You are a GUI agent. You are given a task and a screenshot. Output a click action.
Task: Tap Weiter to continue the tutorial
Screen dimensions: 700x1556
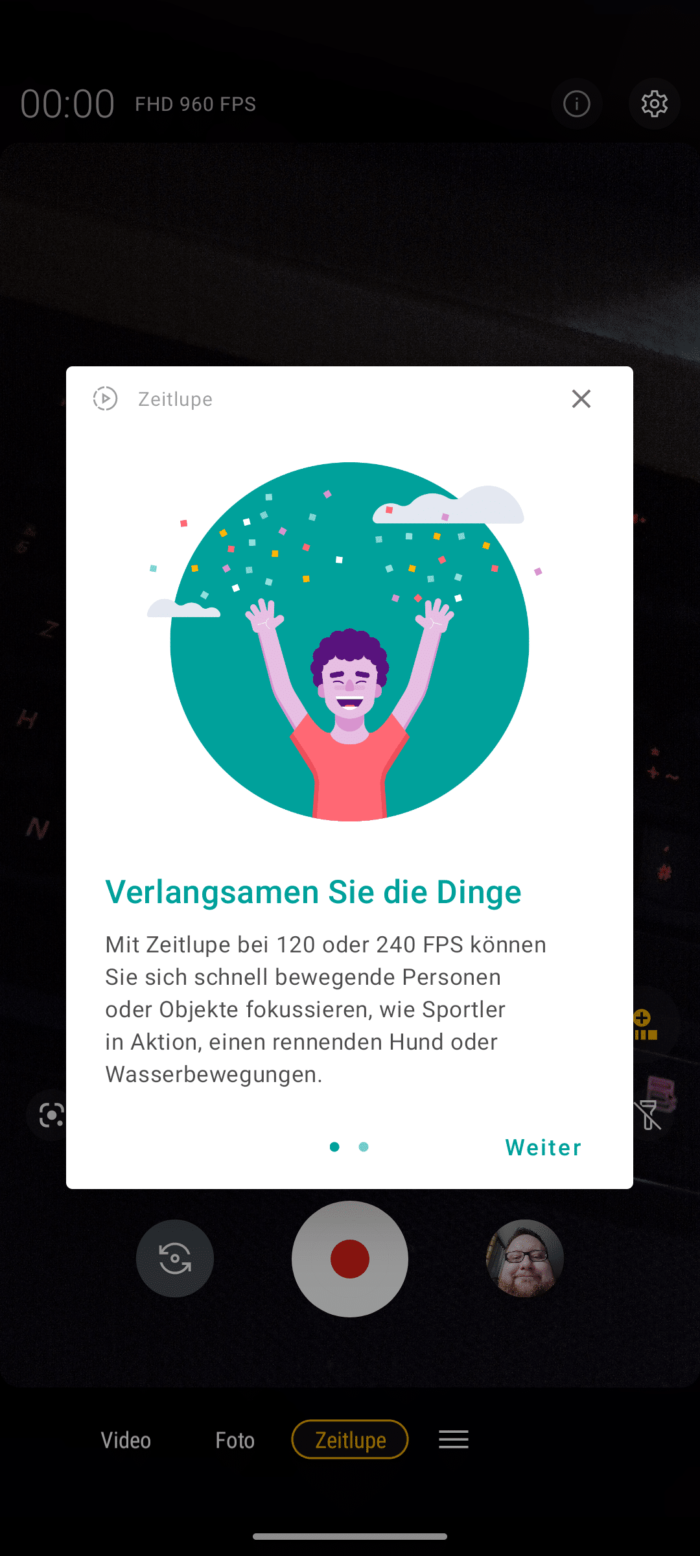[543, 1147]
